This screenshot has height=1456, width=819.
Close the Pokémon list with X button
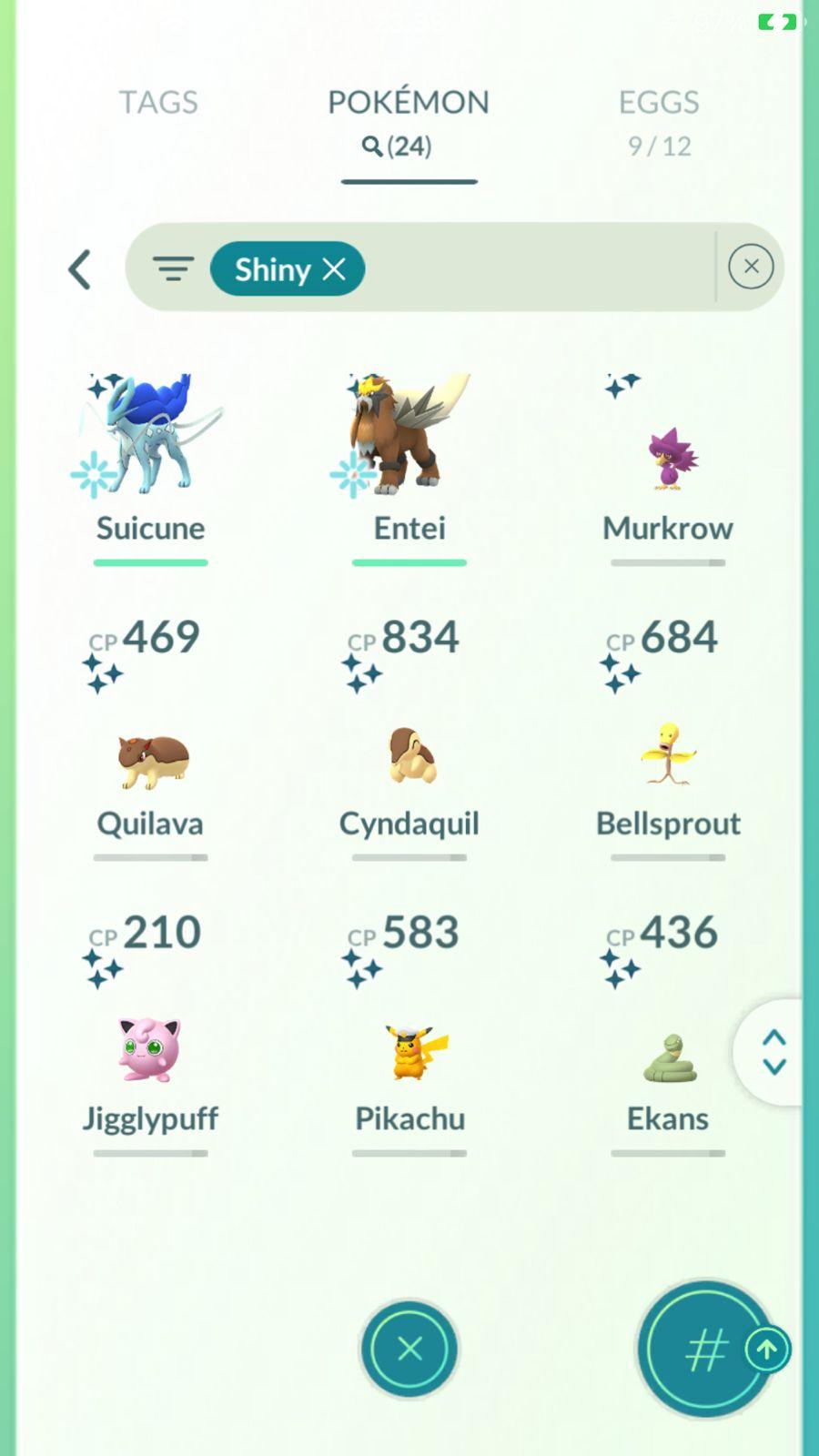click(409, 1349)
